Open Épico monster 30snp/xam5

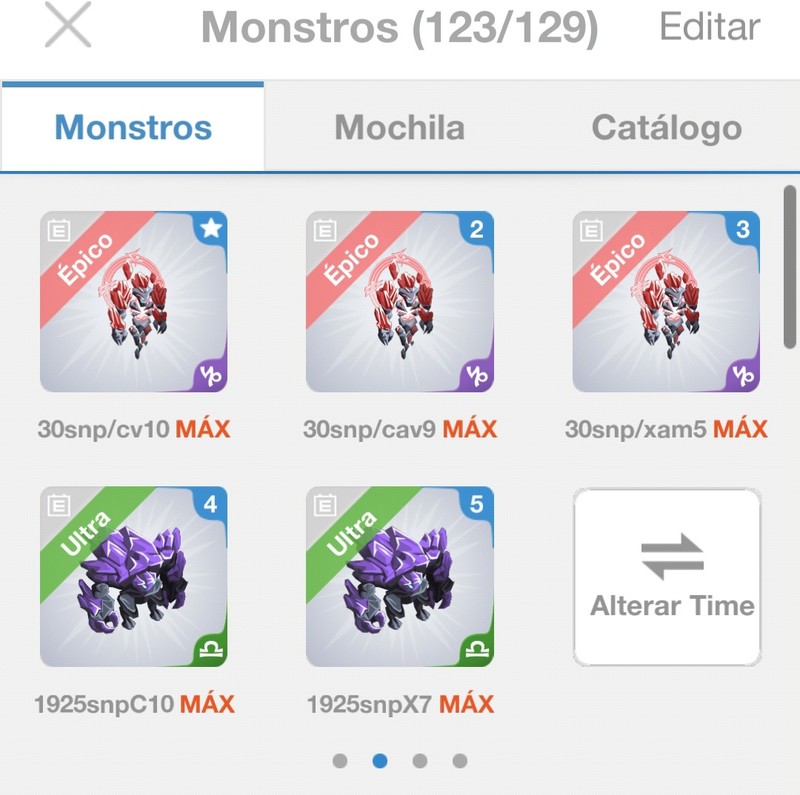[x=666, y=301]
